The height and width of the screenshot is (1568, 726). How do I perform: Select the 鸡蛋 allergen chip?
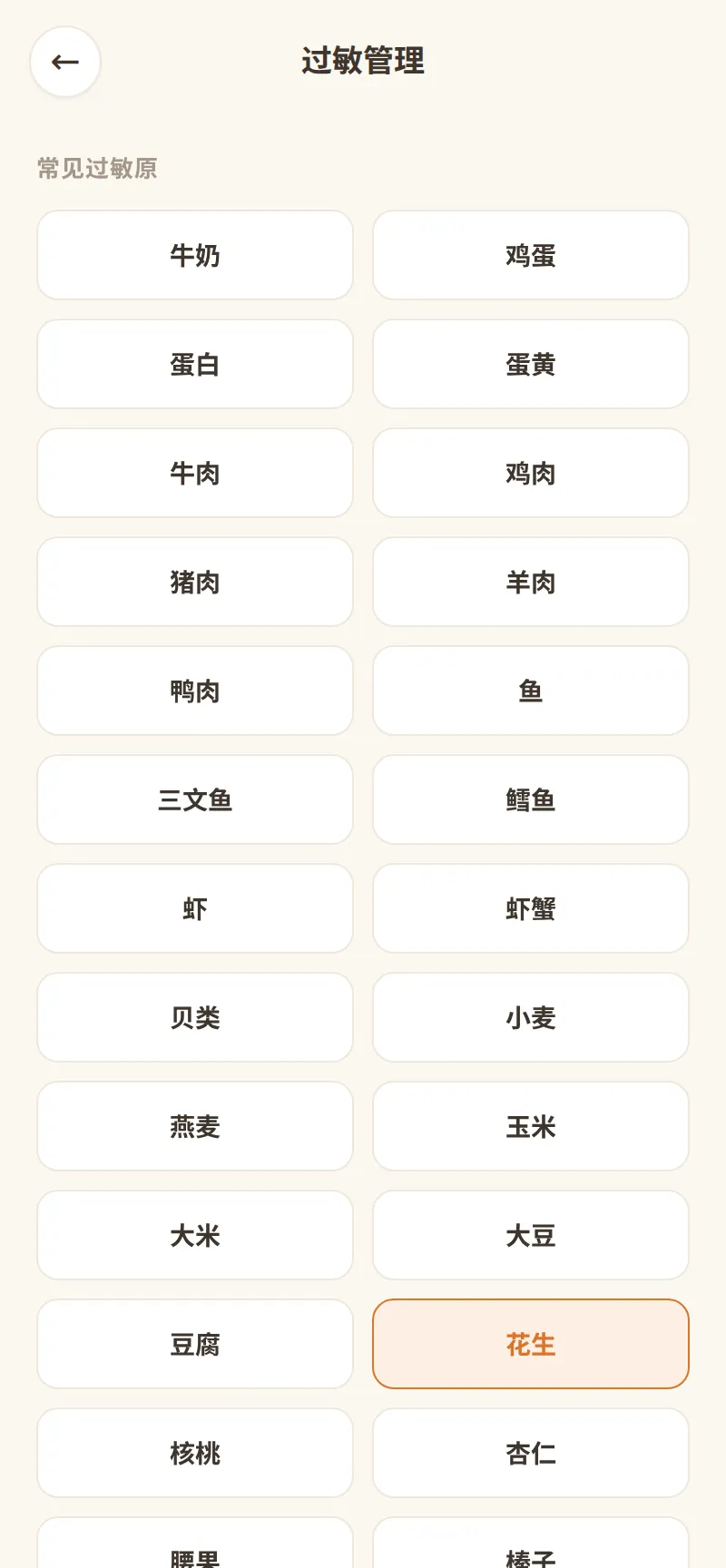click(531, 255)
